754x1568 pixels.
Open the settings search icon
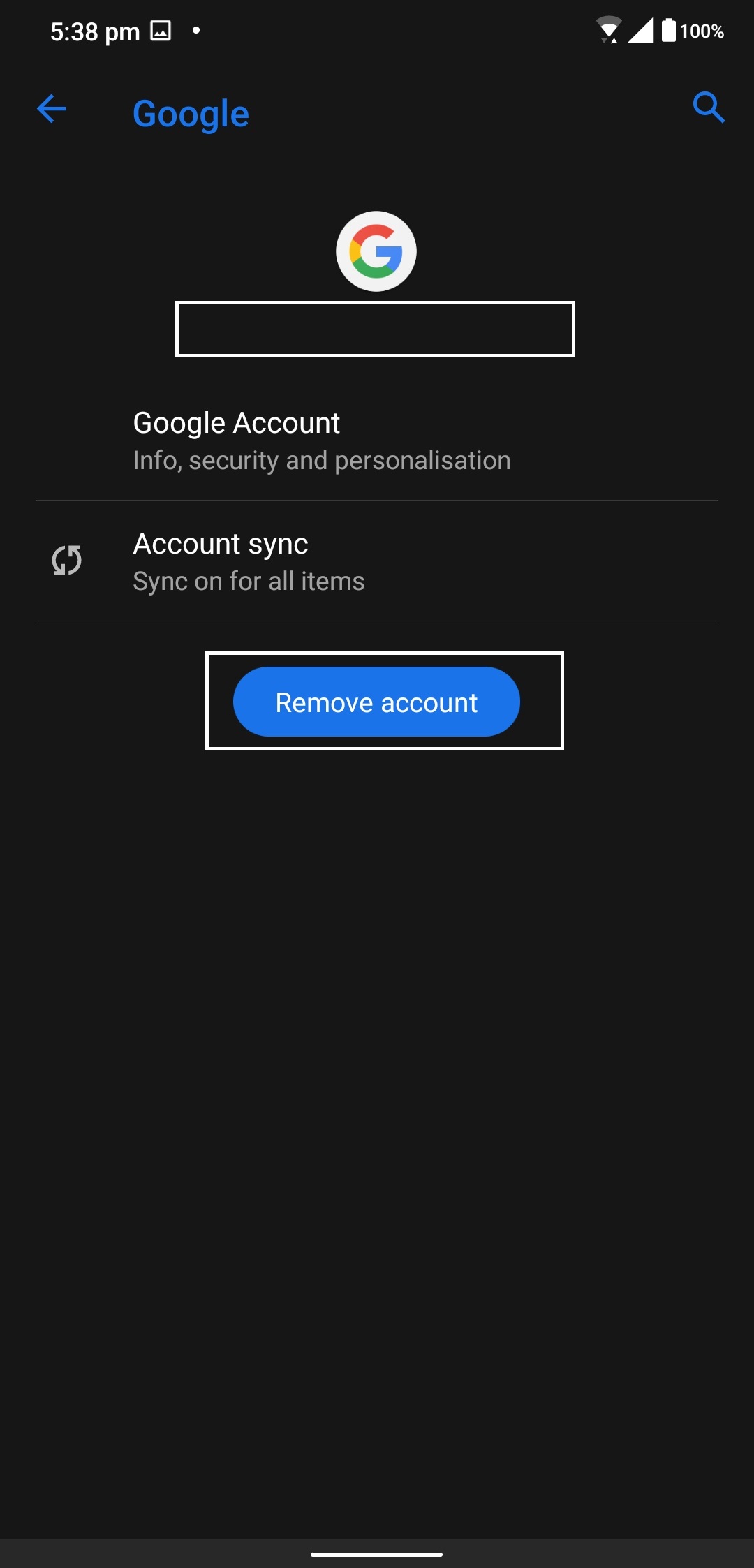[x=708, y=108]
